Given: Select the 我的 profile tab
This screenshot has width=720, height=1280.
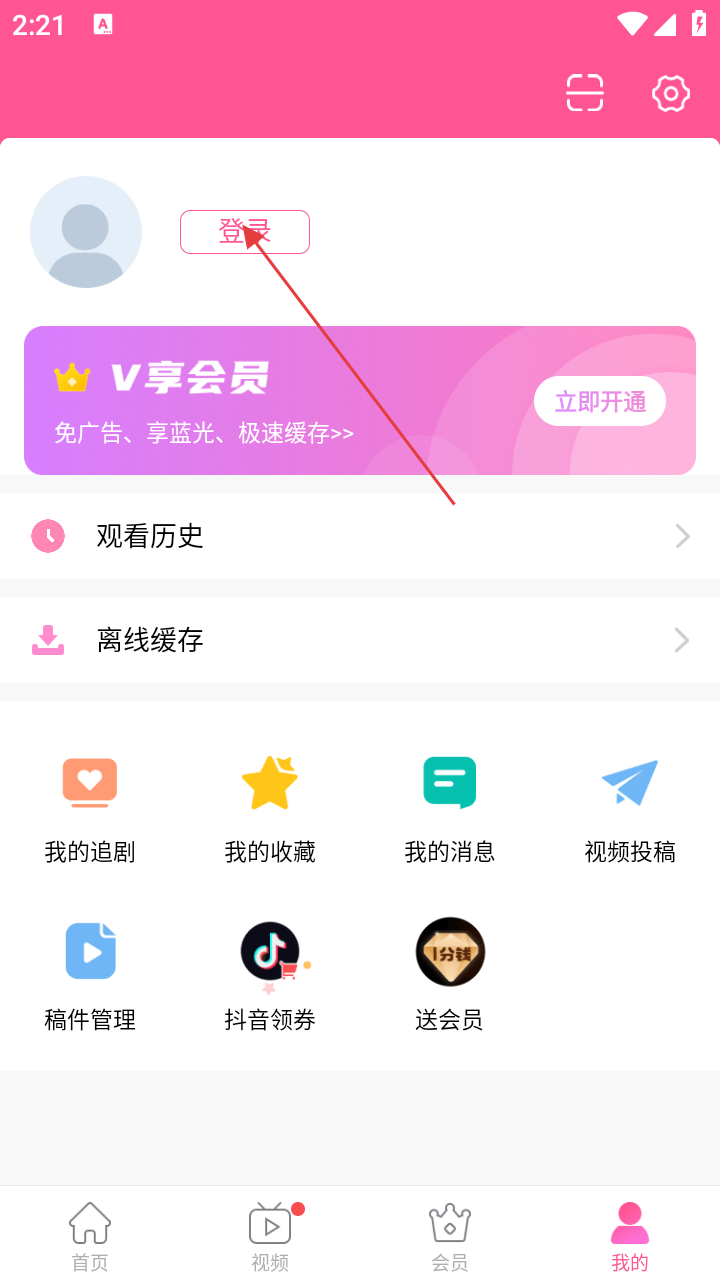Looking at the screenshot, I should pos(630,1236).
